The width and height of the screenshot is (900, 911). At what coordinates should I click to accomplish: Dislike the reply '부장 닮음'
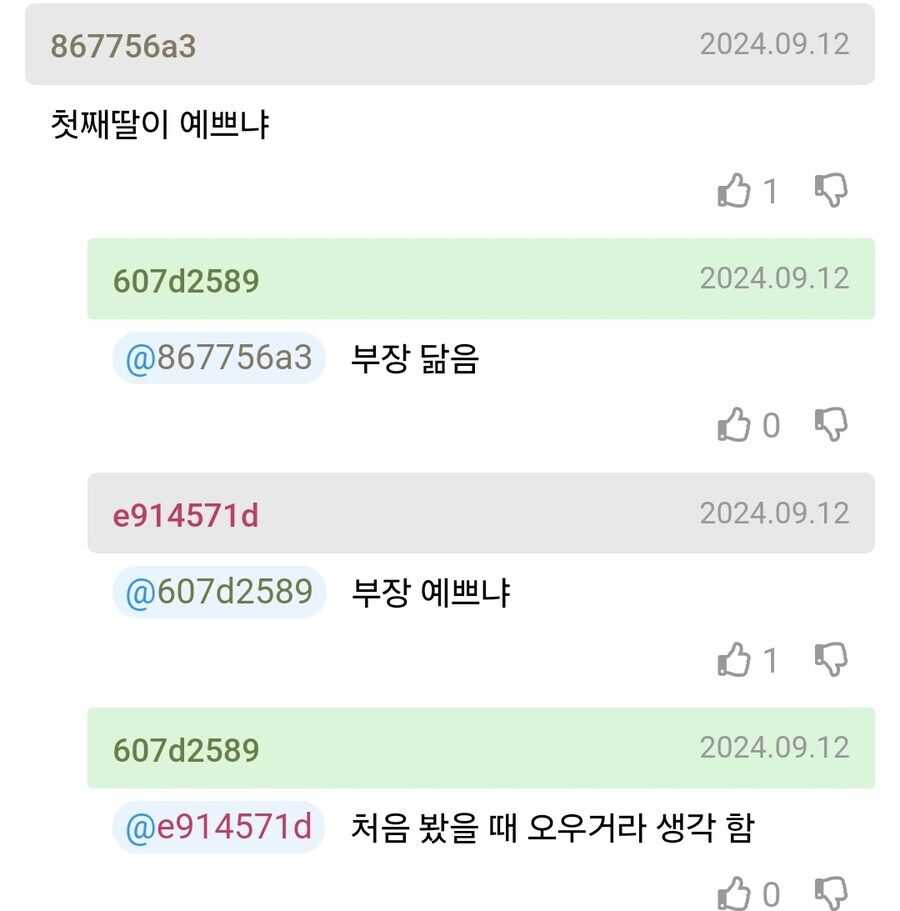coord(831,425)
